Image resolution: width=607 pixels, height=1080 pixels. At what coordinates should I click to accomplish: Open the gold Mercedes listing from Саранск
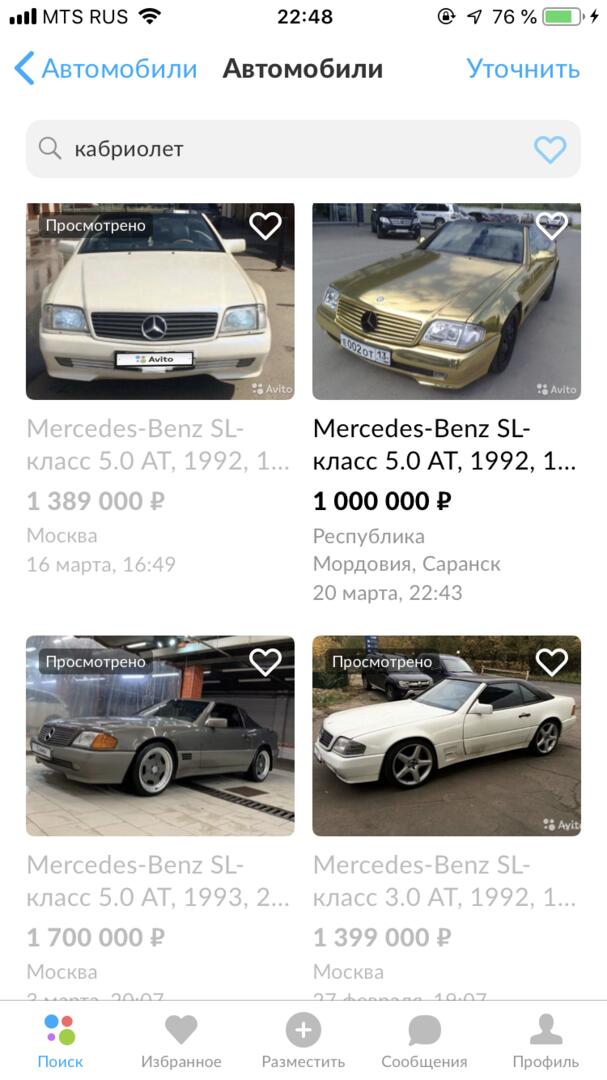[x=446, y=302]
